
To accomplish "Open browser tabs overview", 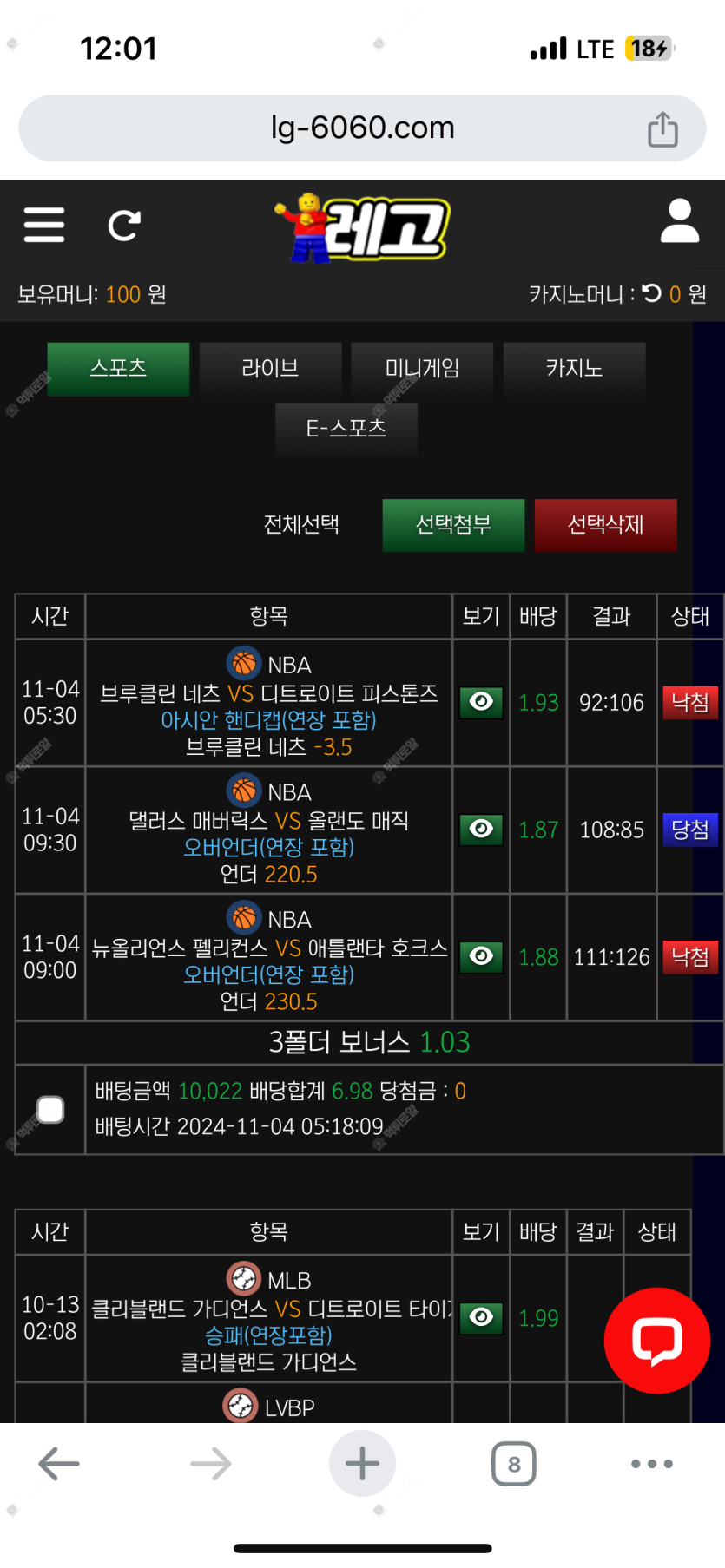I will 514,1465.
